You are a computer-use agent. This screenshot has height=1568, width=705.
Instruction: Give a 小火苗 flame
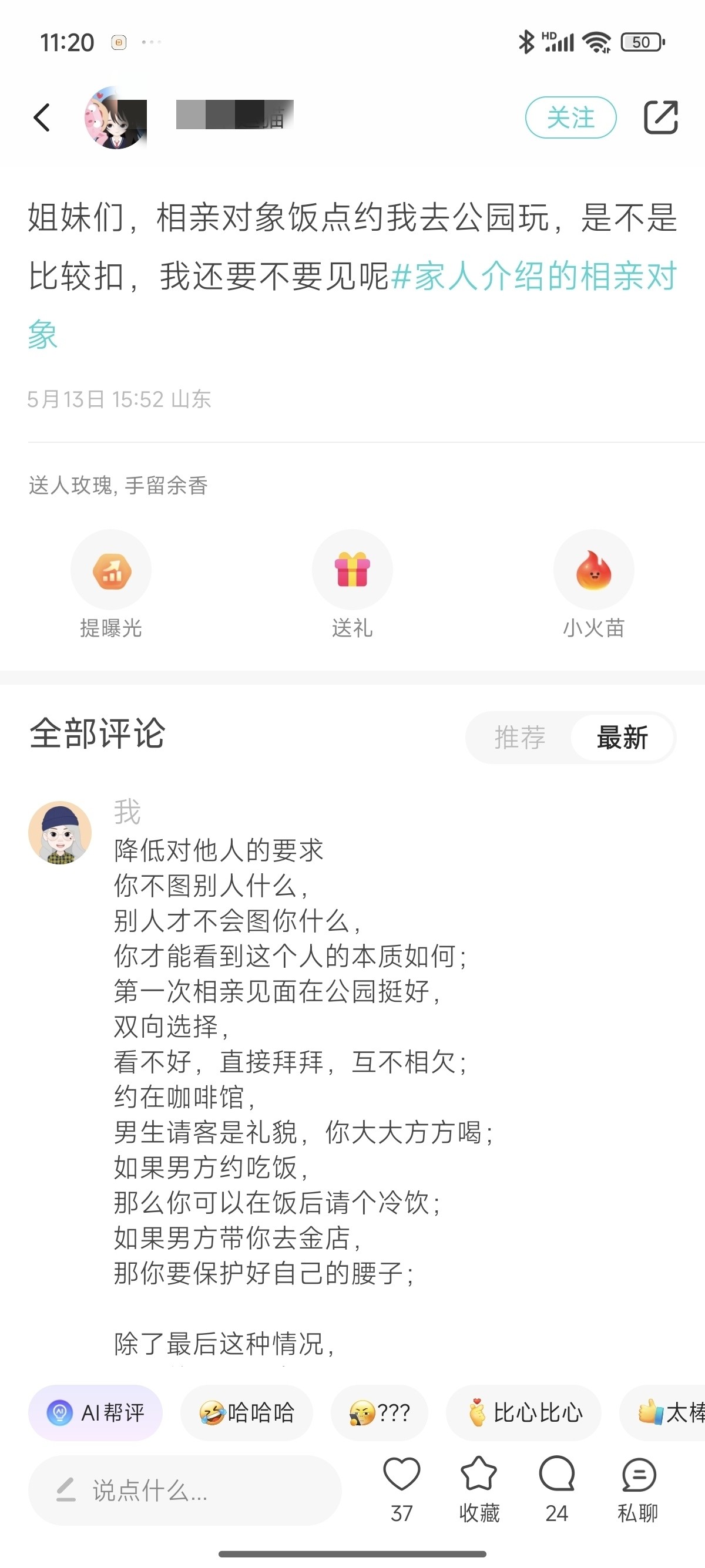(593, 584)
